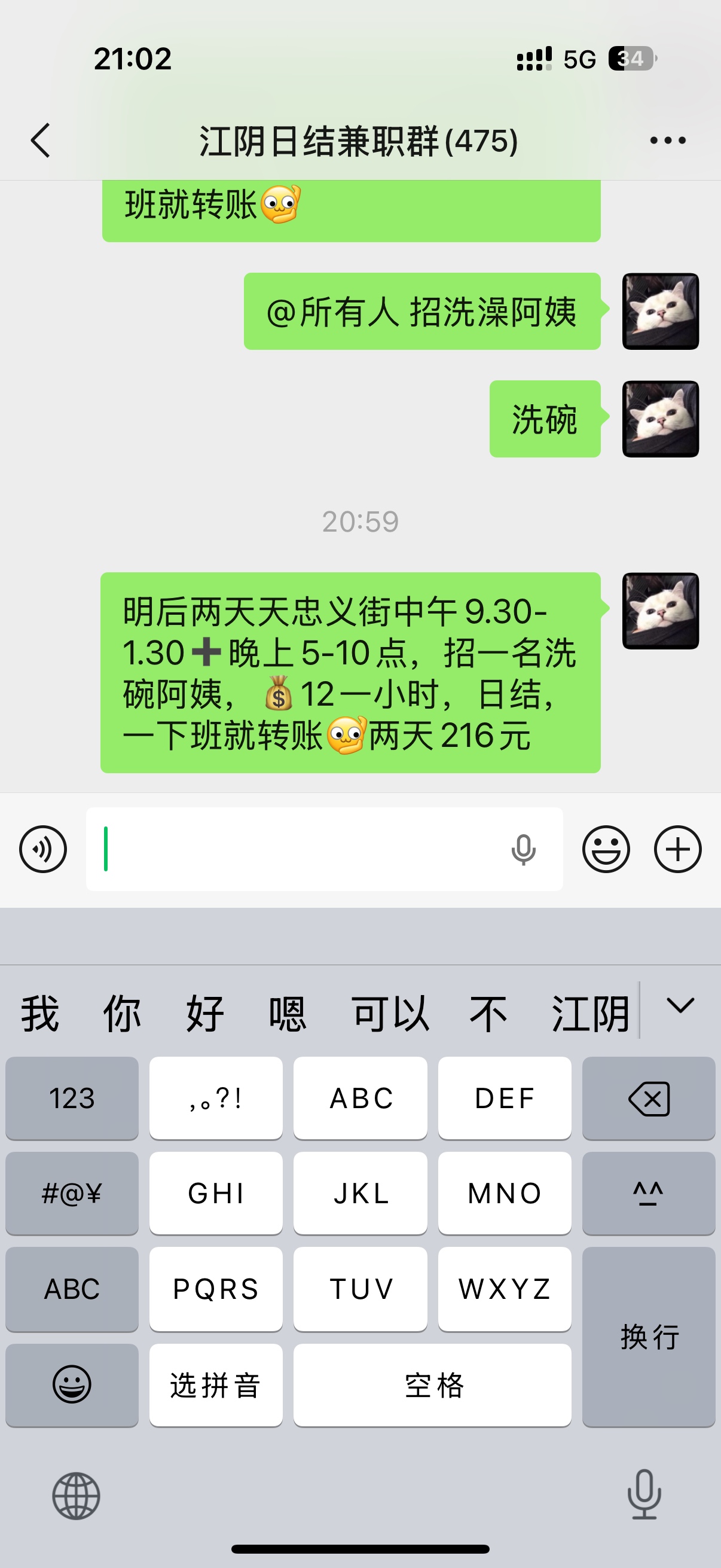
Task: Choose the suggested word 江阴
Action: tap(589, 1014)
